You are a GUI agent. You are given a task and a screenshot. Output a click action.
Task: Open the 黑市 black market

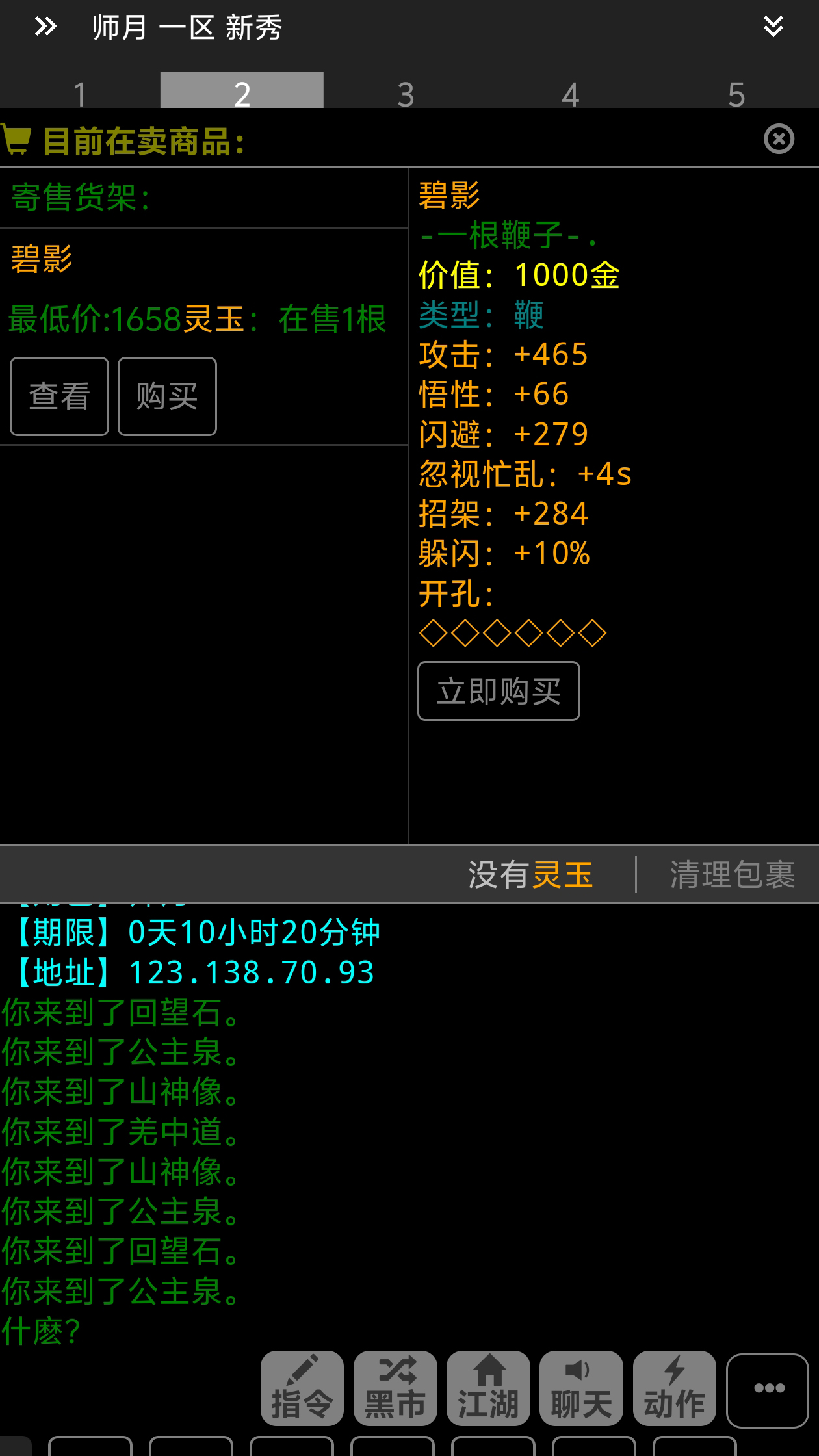(395, 1388)
